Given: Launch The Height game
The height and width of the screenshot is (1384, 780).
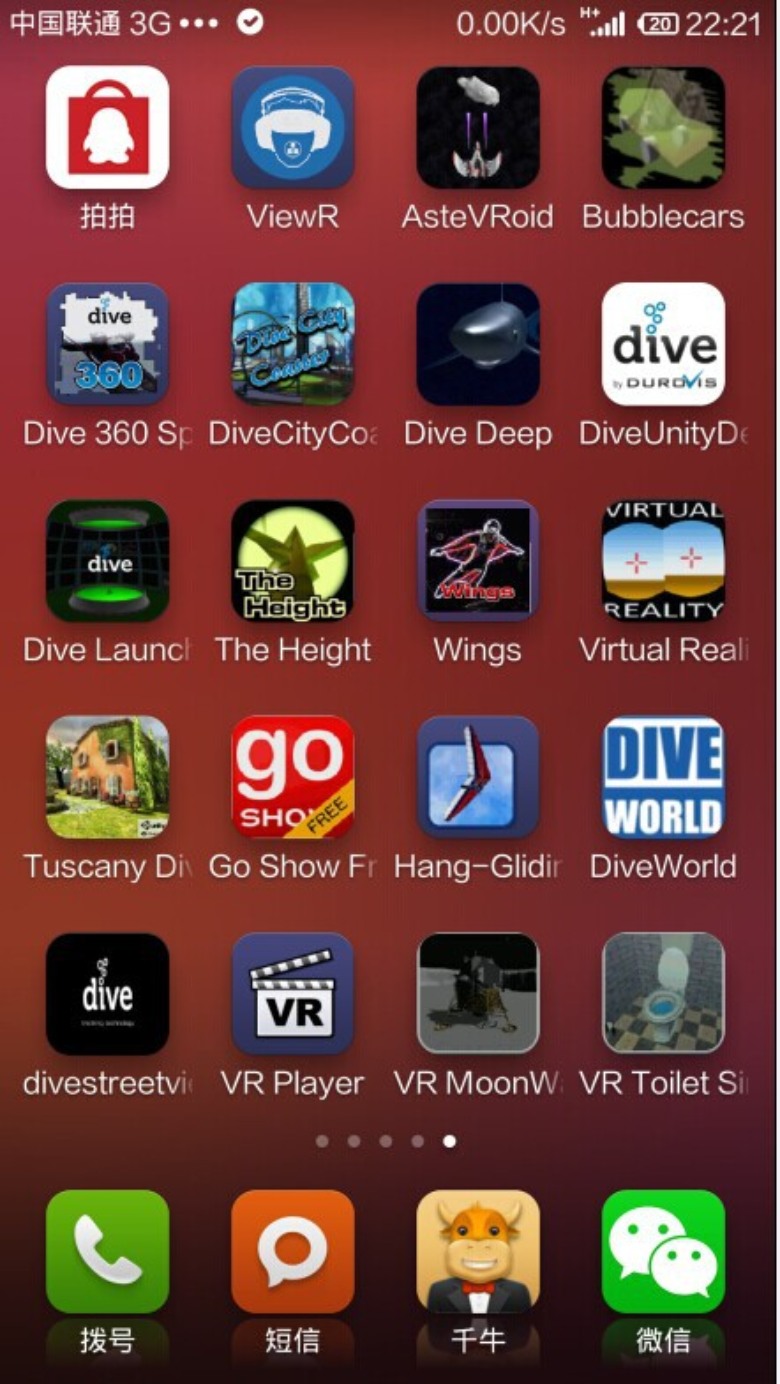Looking at the screenshot, I should [293, 561].
